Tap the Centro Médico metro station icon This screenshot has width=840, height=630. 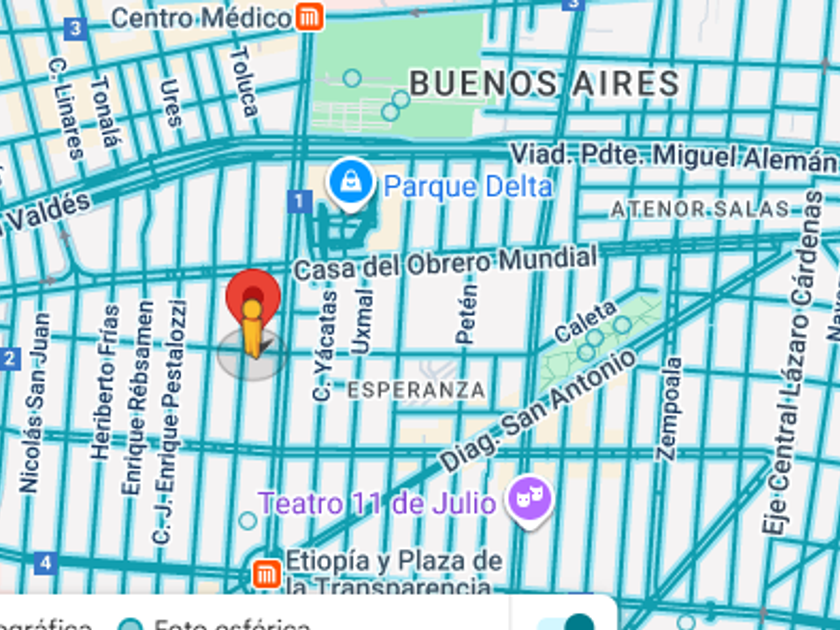coord(309,18)
